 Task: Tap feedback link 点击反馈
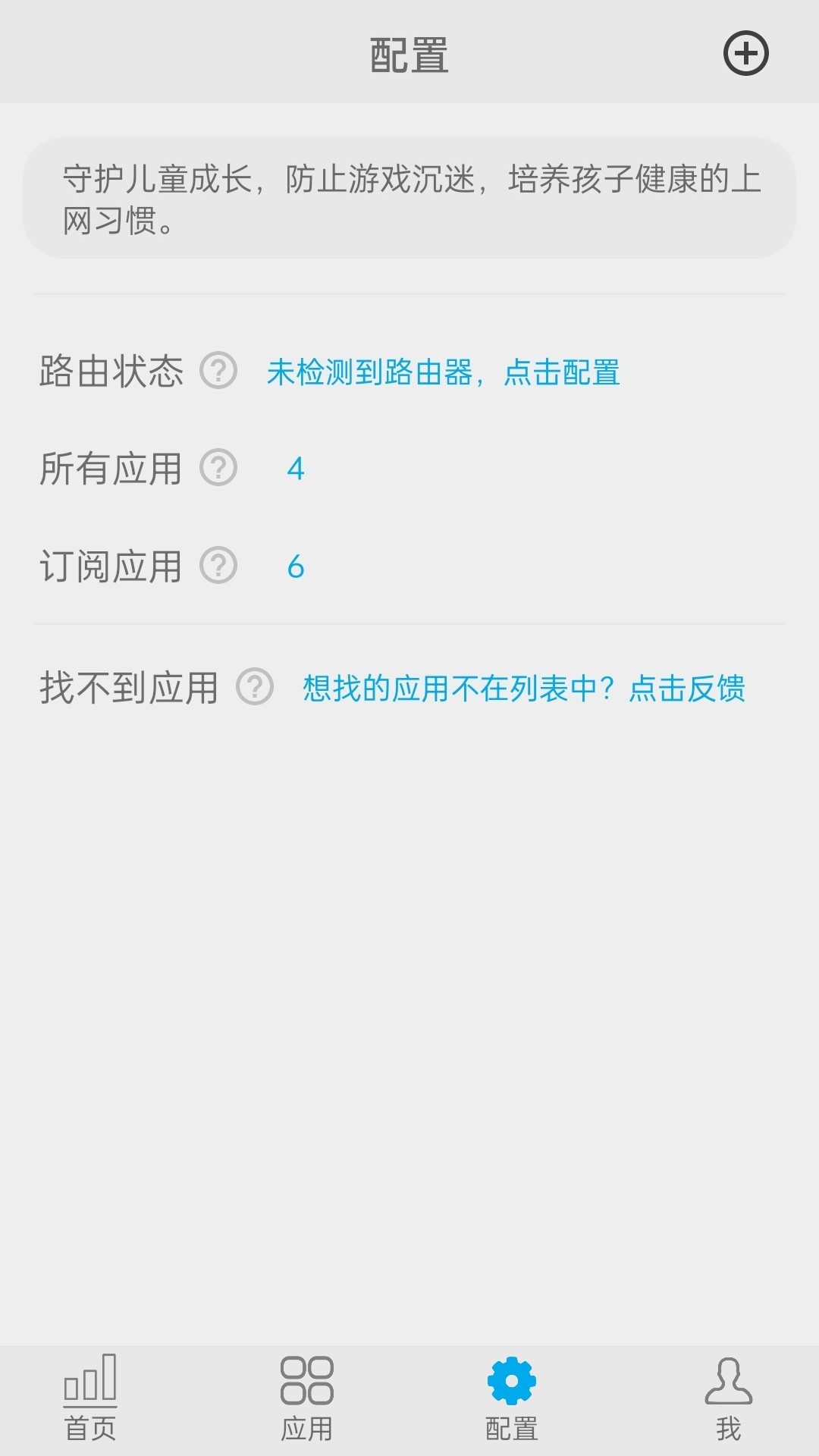pyautogui.click(x=687, y=689)
